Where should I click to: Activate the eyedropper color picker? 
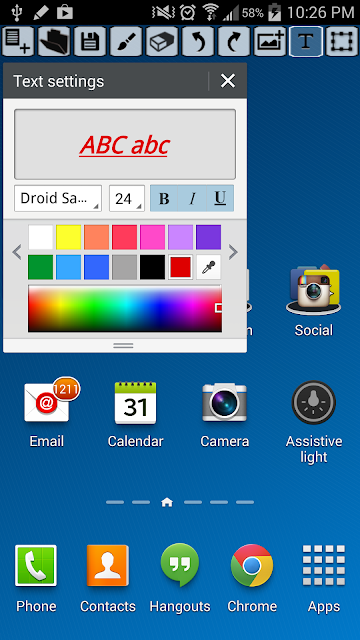tap(209, 267)
